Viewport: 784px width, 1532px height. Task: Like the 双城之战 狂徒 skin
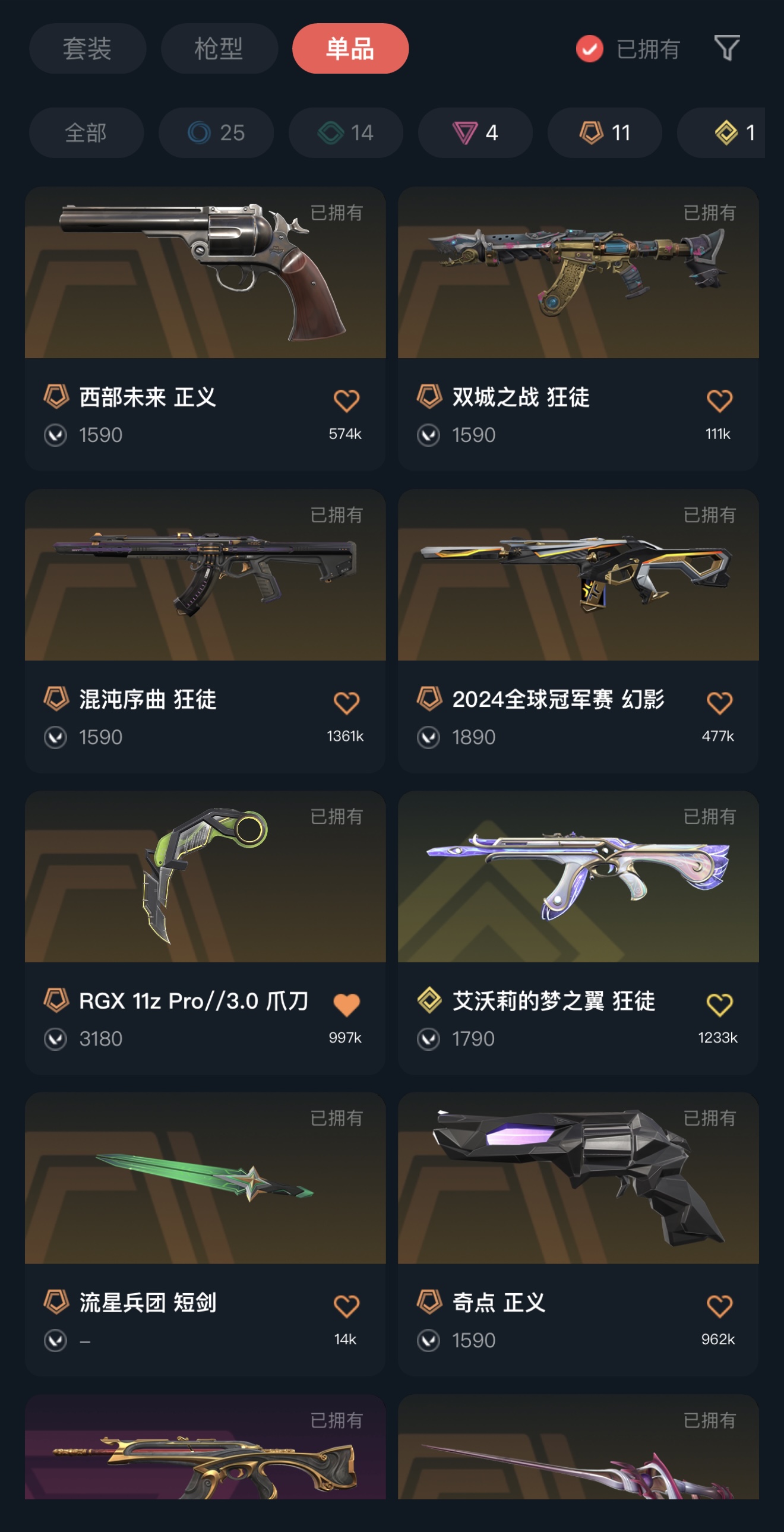point(719,401)
